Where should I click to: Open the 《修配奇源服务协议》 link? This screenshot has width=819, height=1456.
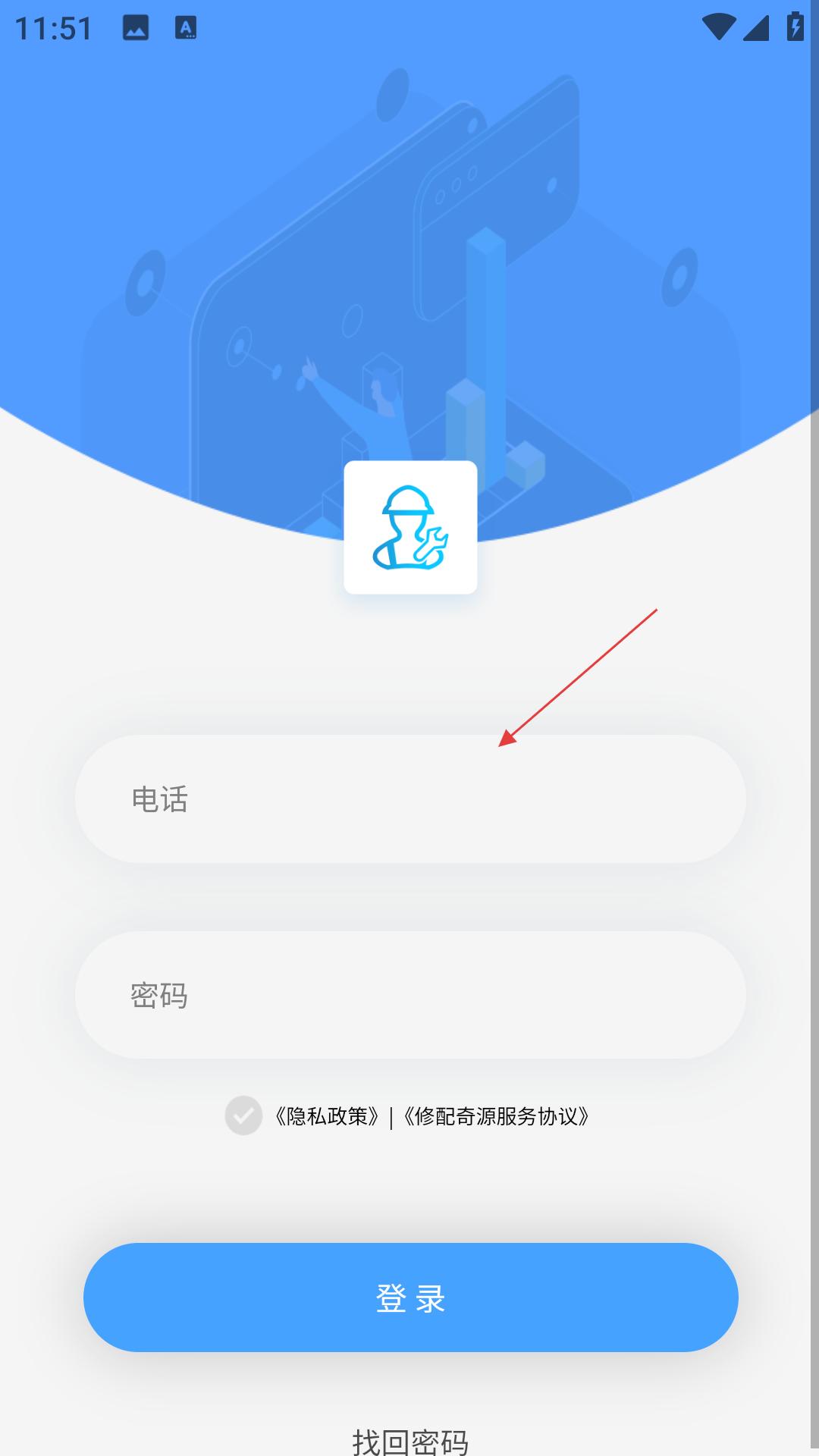(x=496, y=1116)
